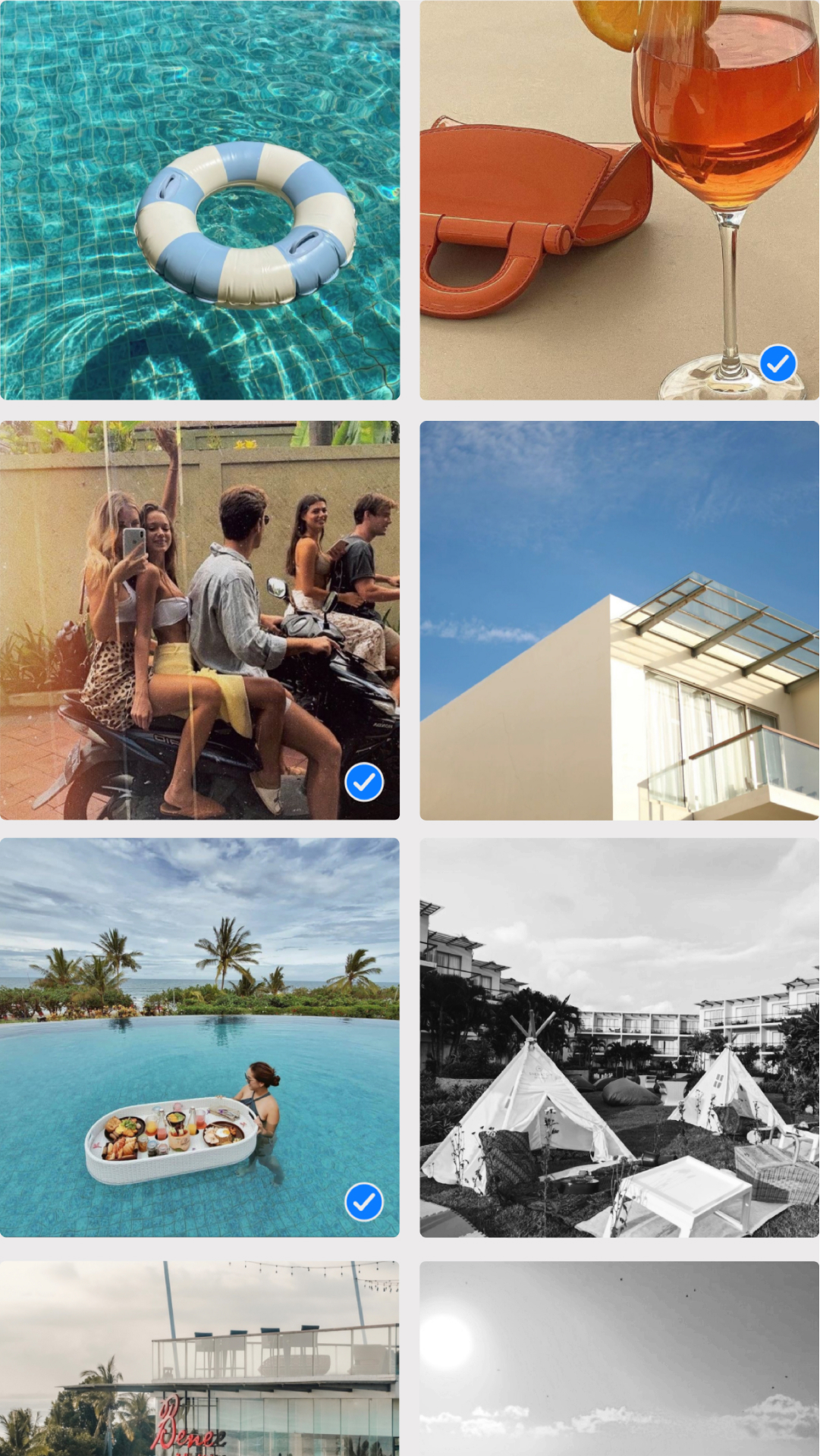The image size is (820, 1456).
Task: Select the grayscale sun and sky photo
Action: 619,1357
